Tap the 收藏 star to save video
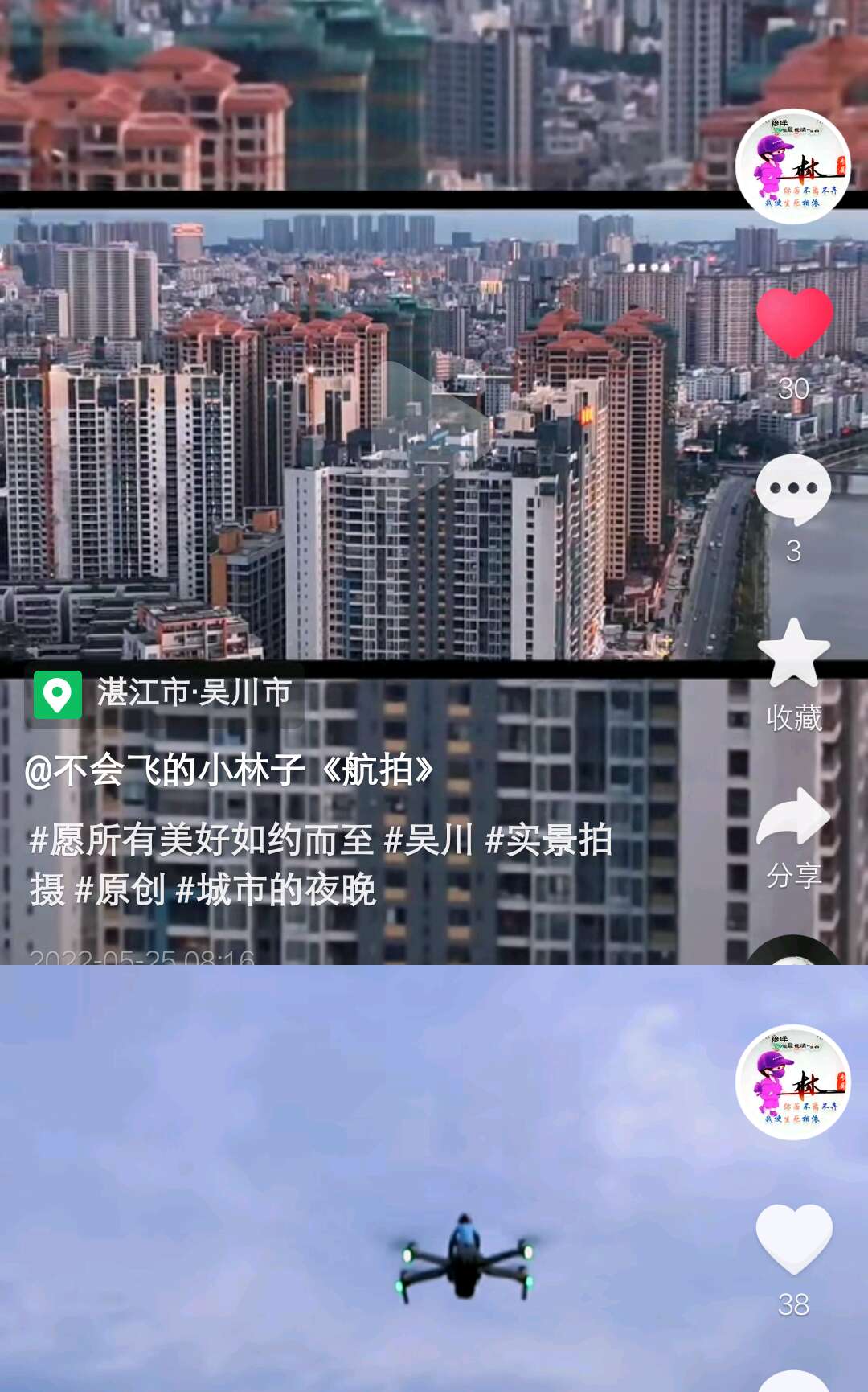This screenshot has height=1392, width=868. (793, 653)
